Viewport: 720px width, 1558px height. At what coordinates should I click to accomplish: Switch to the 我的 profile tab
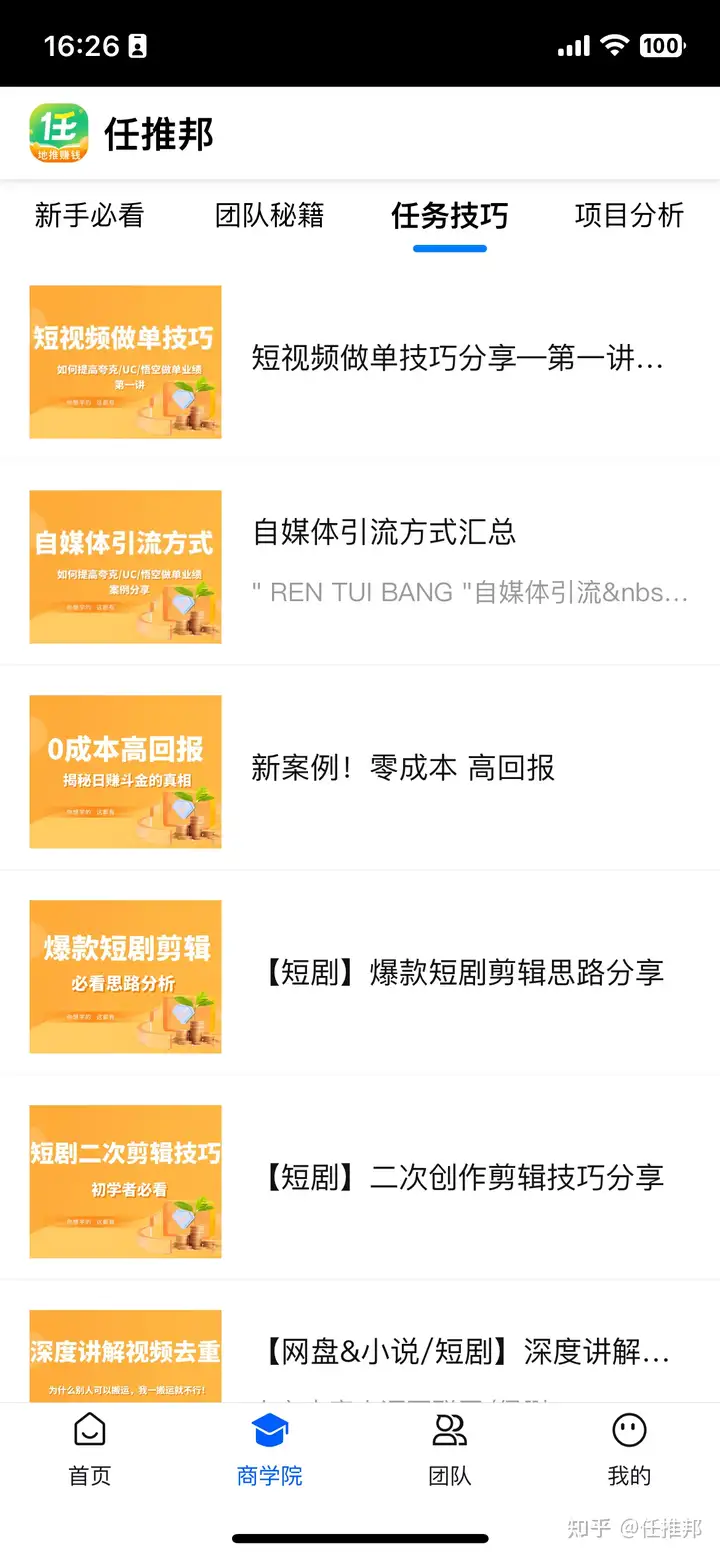tap(629, 1448)
